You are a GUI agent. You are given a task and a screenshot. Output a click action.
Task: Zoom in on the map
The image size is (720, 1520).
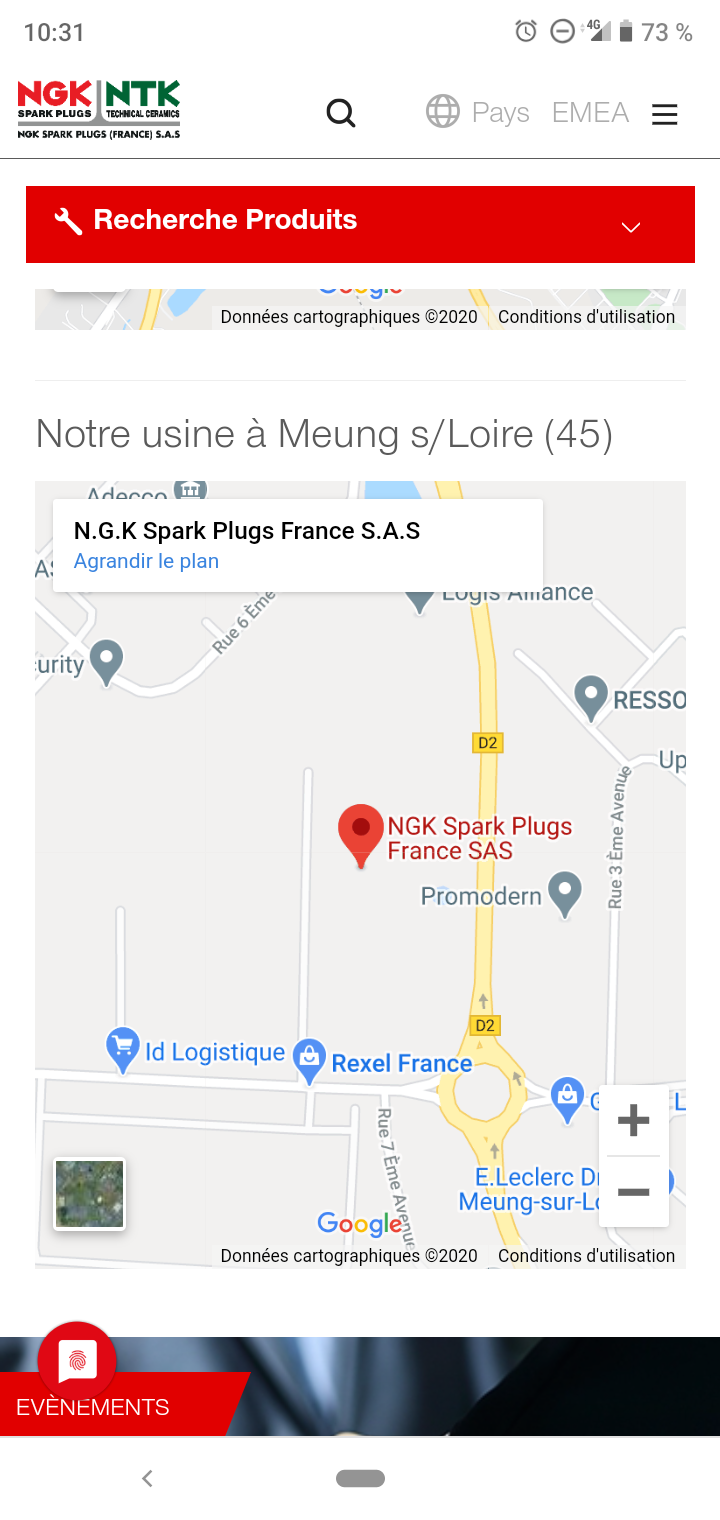coord(633,1121)
